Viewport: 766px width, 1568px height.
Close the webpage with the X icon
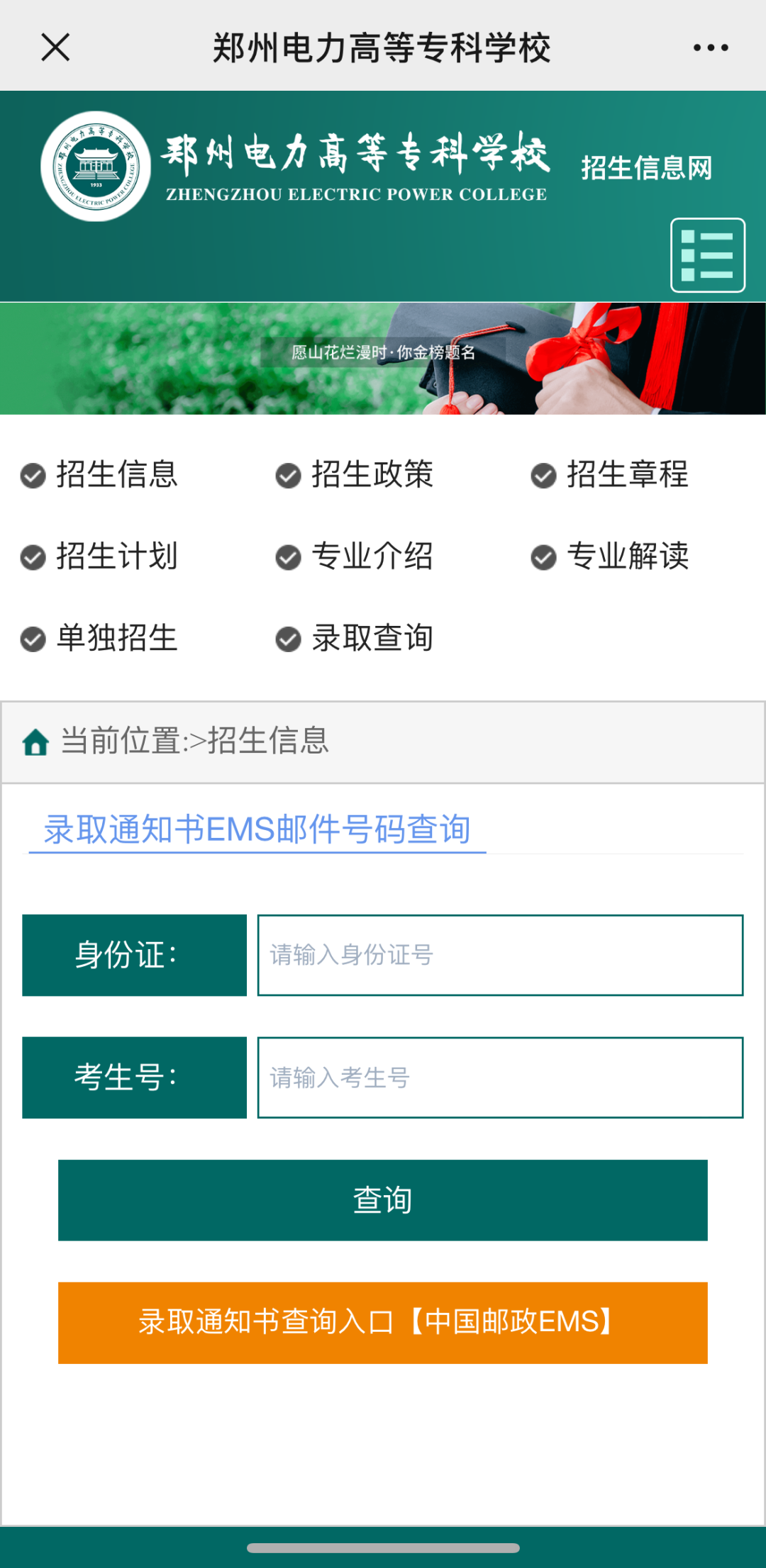pyautogui.click(x=55, y=47)
